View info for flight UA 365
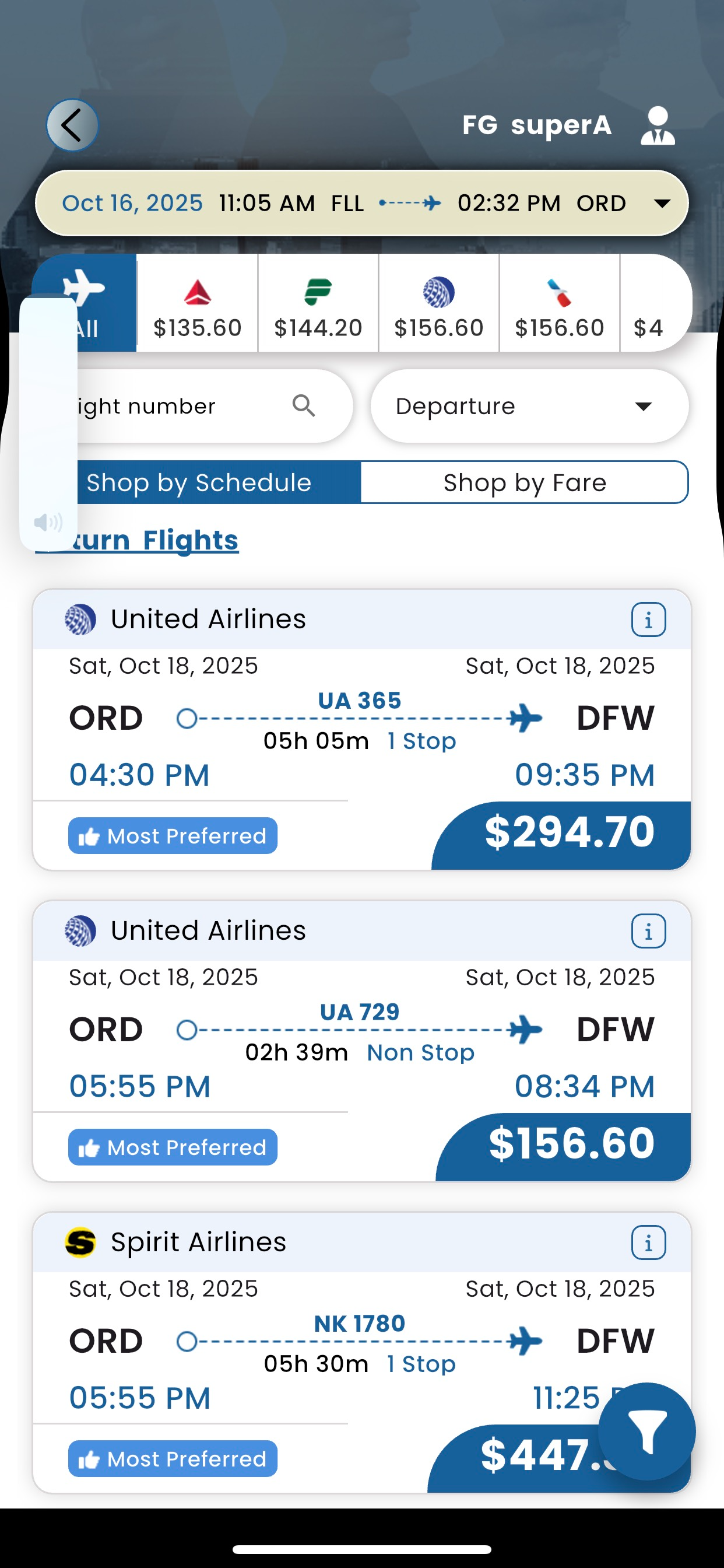Viewport: 724px width, 1568px height. (x=648, y=620)
